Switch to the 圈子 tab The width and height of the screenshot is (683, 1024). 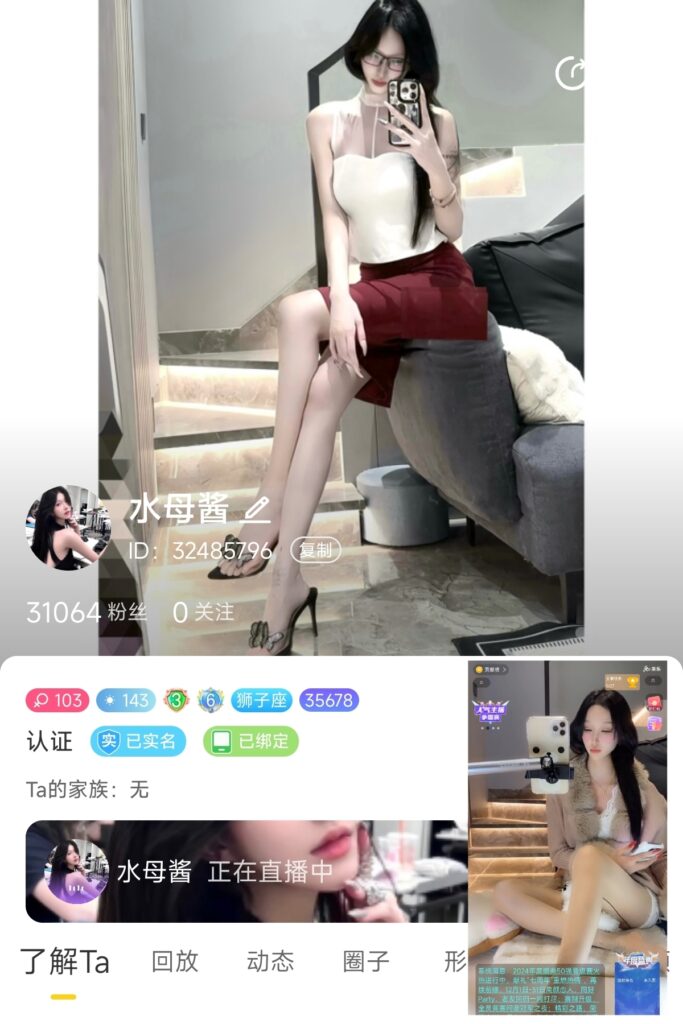pos(366,961)
